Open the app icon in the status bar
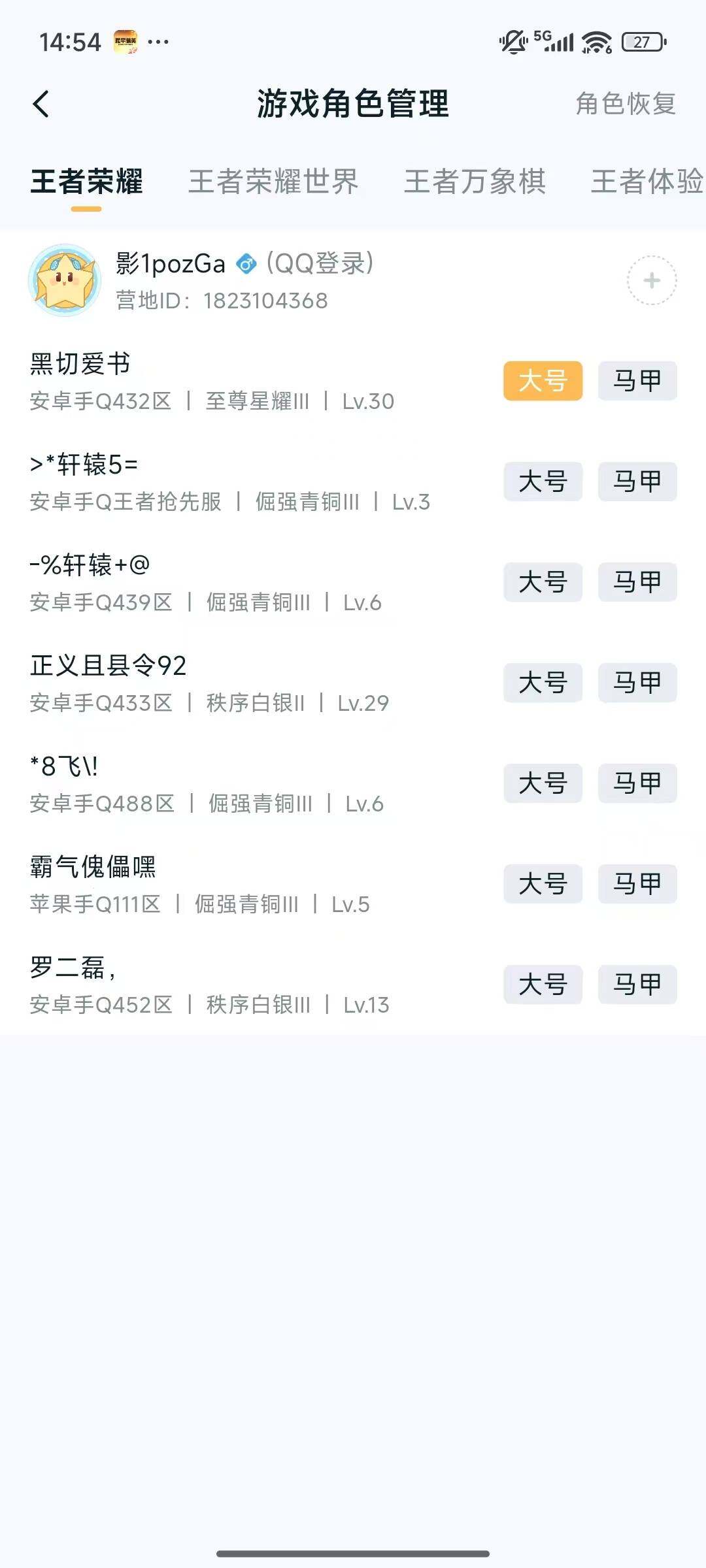Screen dimensions: 706x1568 coord(126,41)
